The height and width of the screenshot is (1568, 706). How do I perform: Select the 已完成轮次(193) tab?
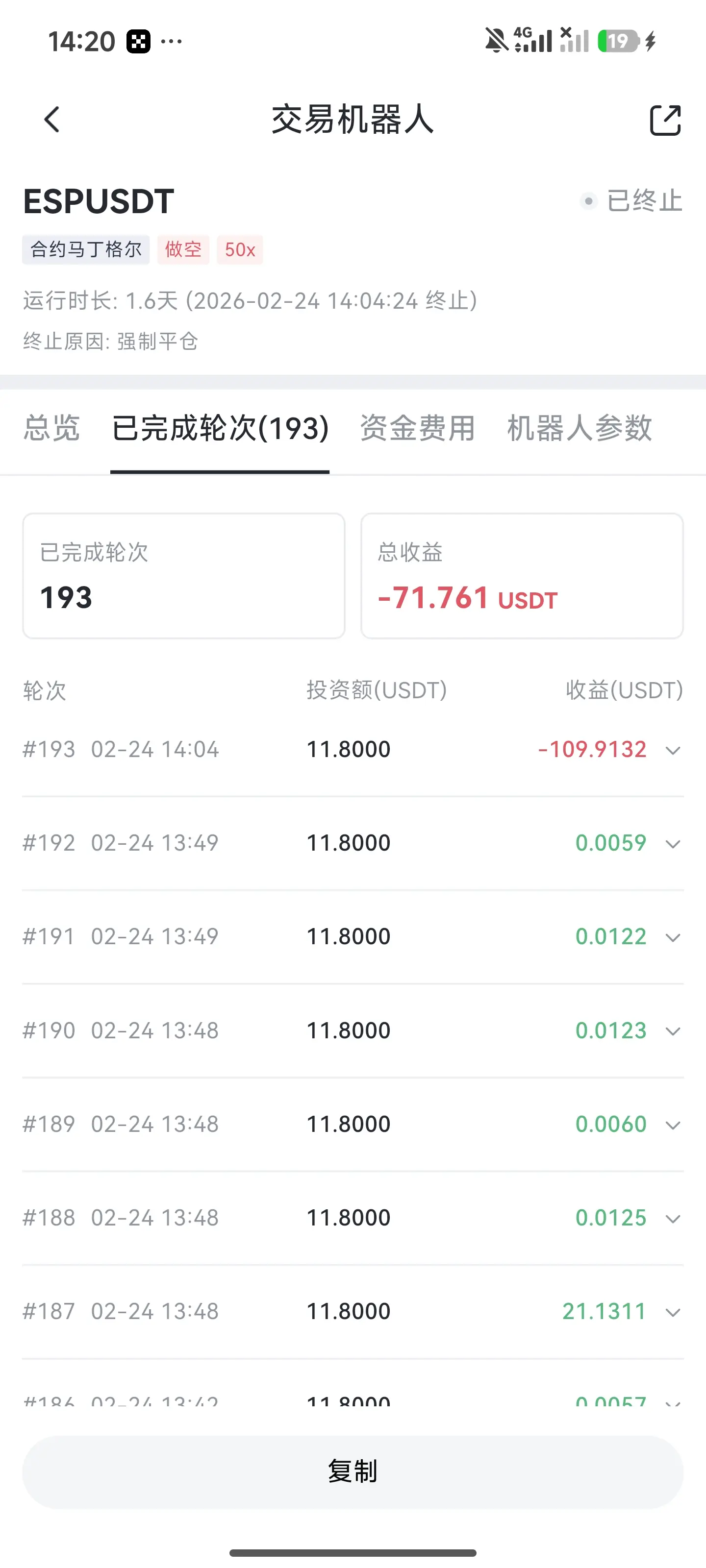point(220,428)
